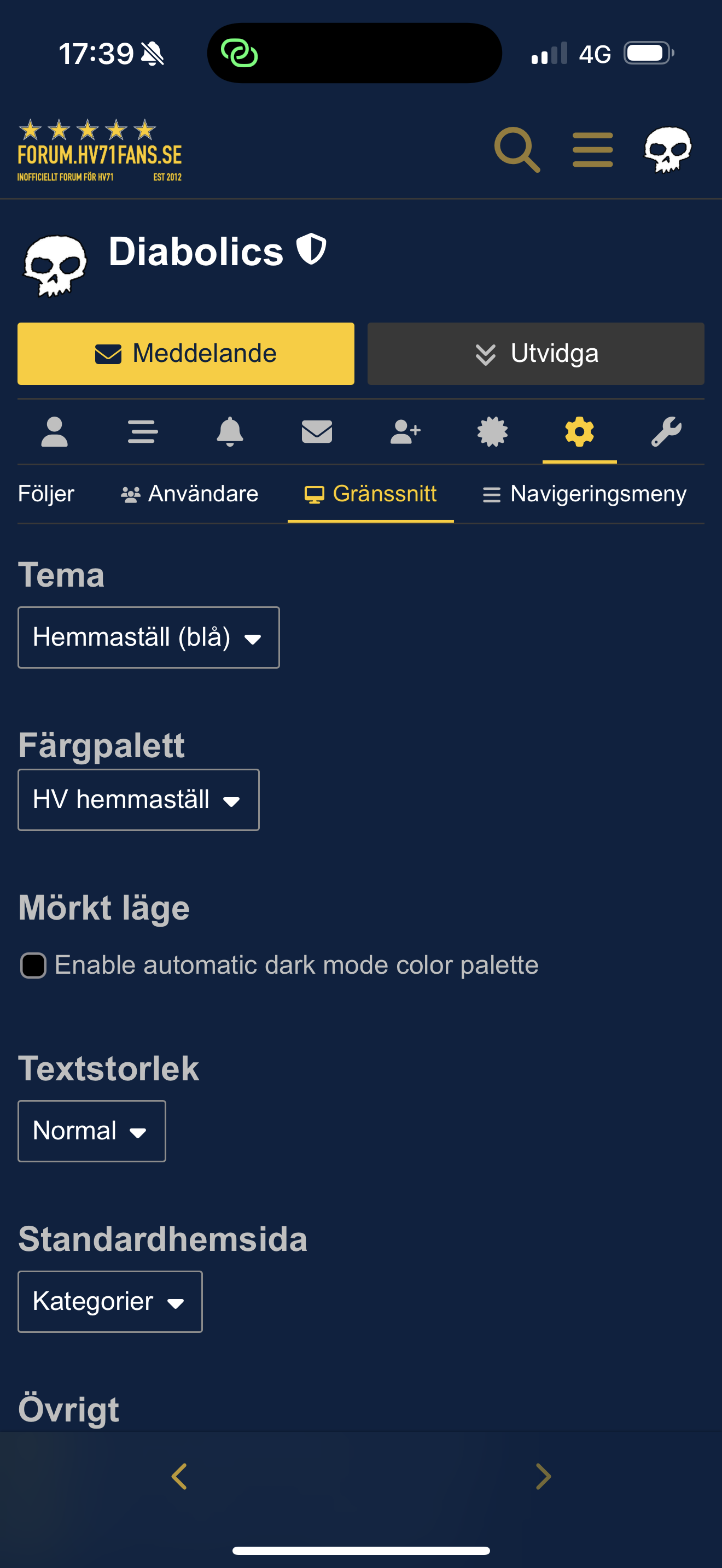Open the add-user followers tab
This screenshot has height=1568, width=722.
(x=405, y=431)
